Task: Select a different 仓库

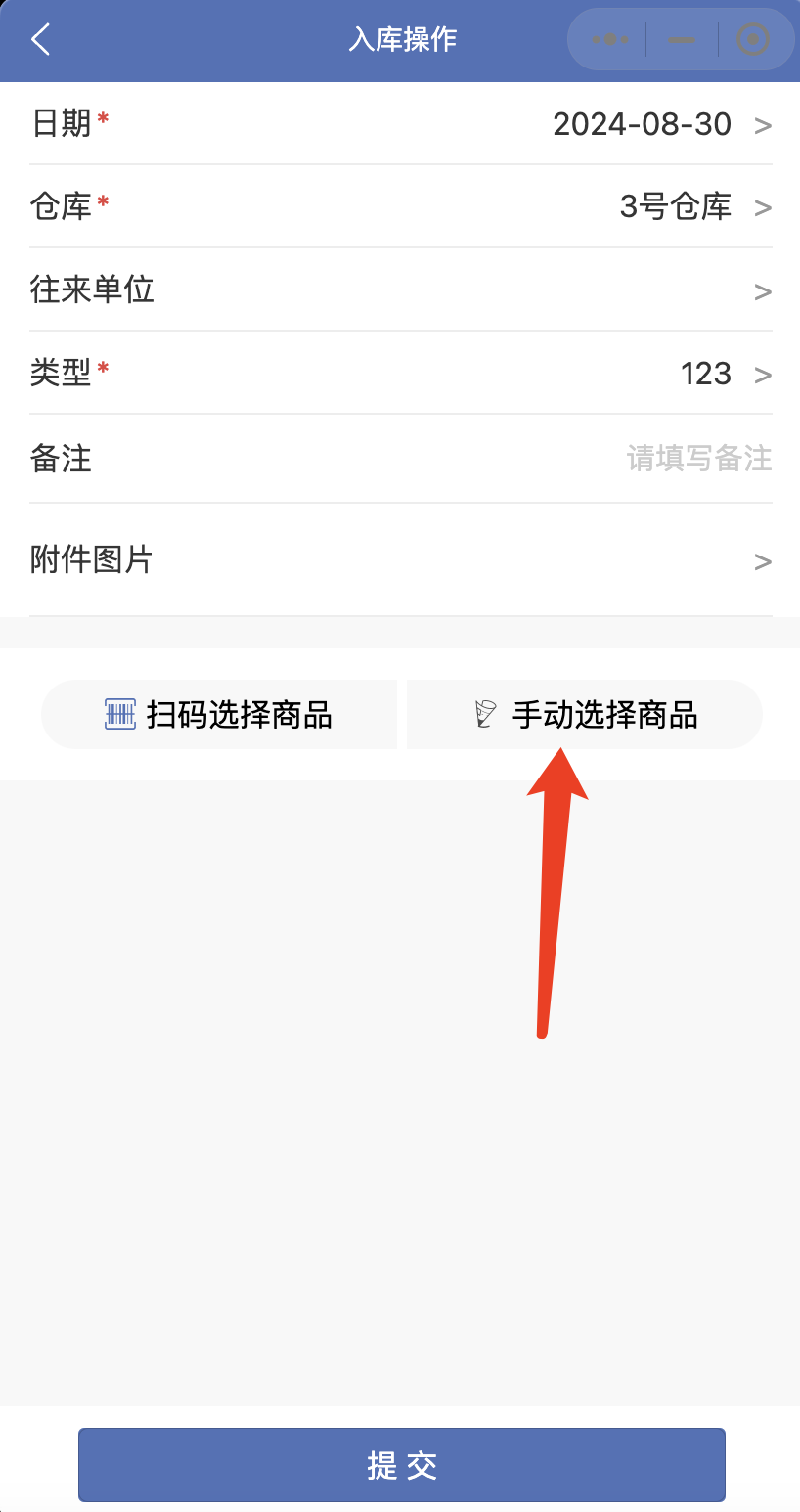Action: 401,206
